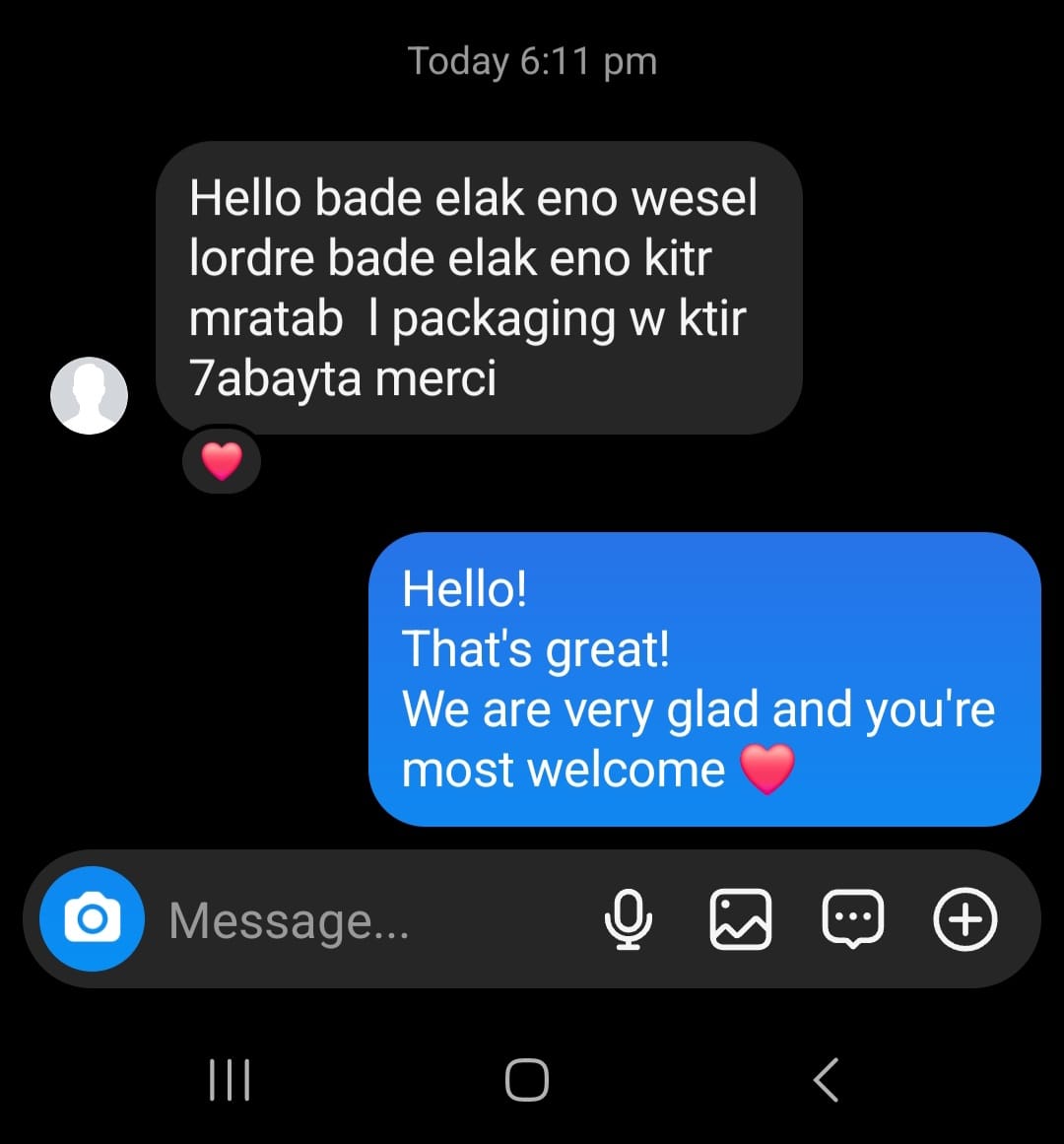Open more options with the plus icon

[x=964, y=919]
